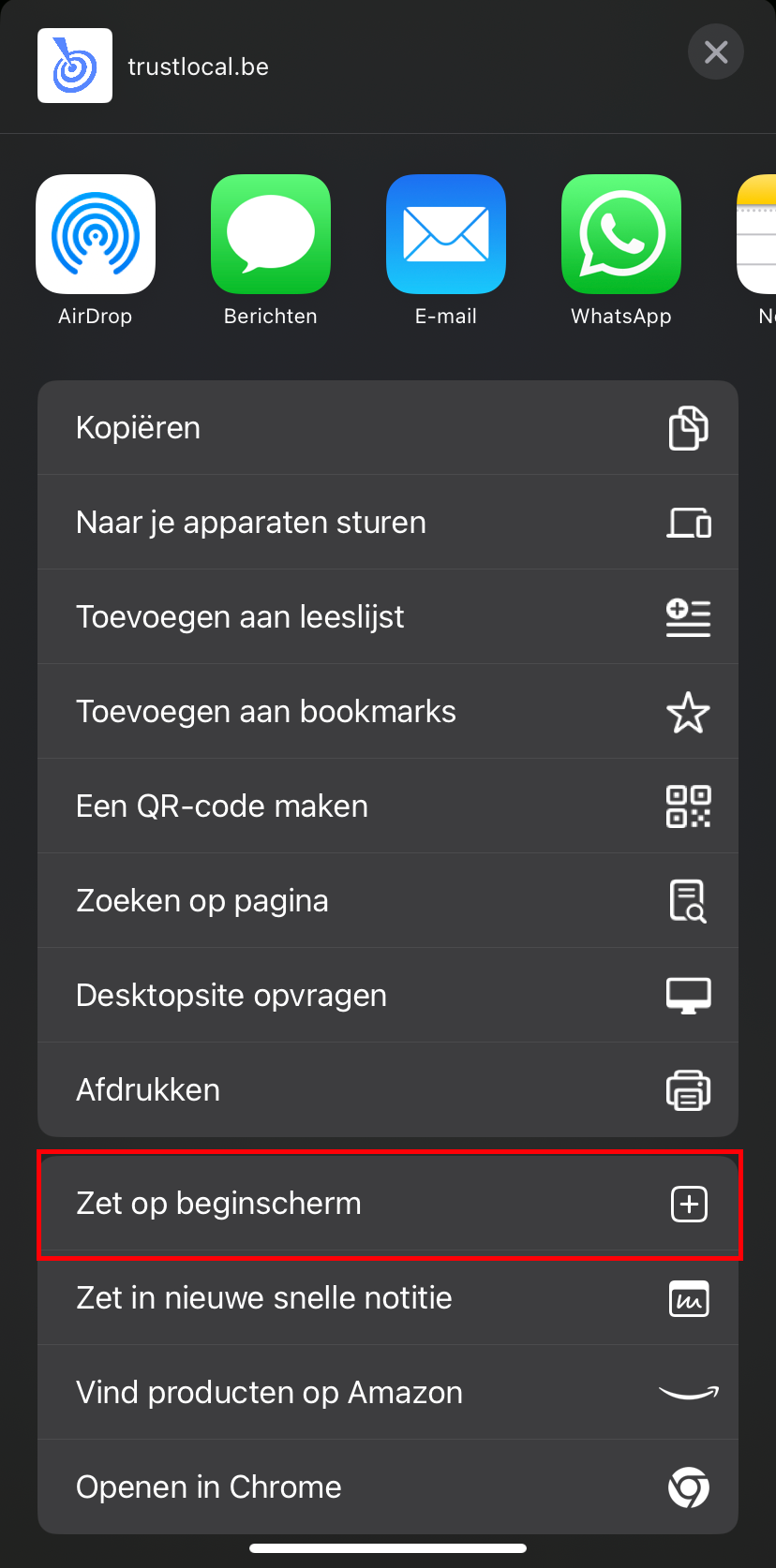776x1568 pixels.
Task: Tap Zet op beginscherm
Action: pyautogui.click(x=388, y=1204)
